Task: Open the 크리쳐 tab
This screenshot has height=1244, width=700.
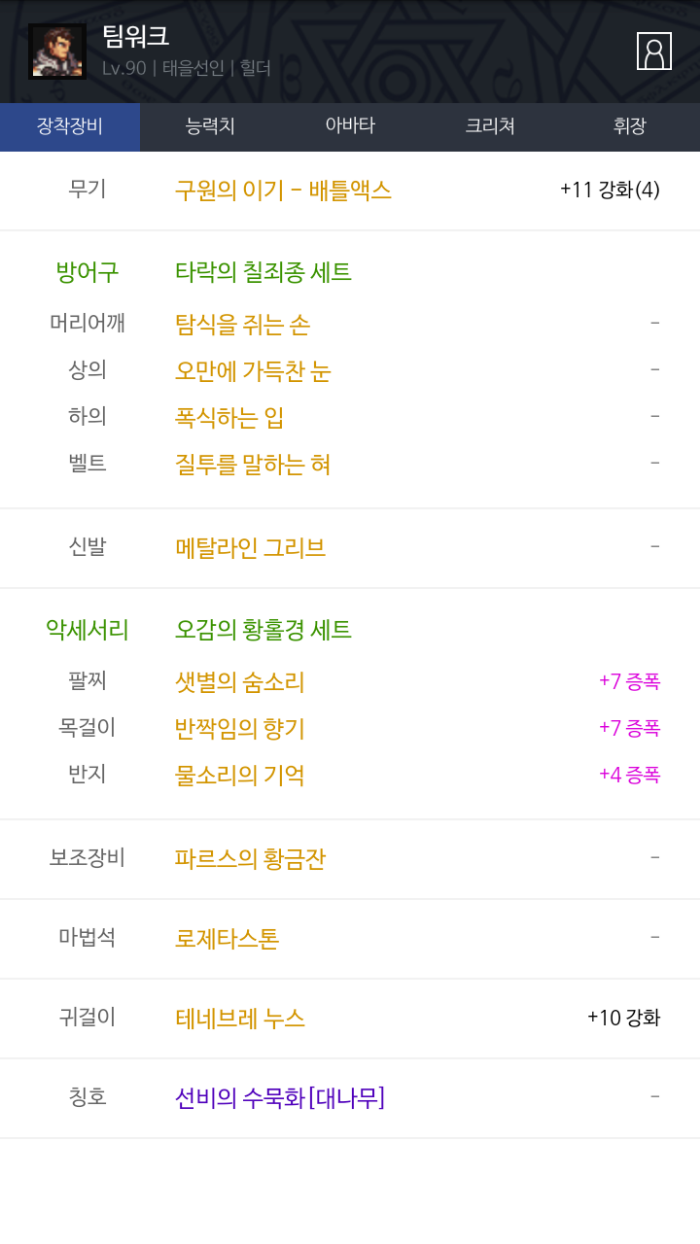Action: [x=490, y=126]
